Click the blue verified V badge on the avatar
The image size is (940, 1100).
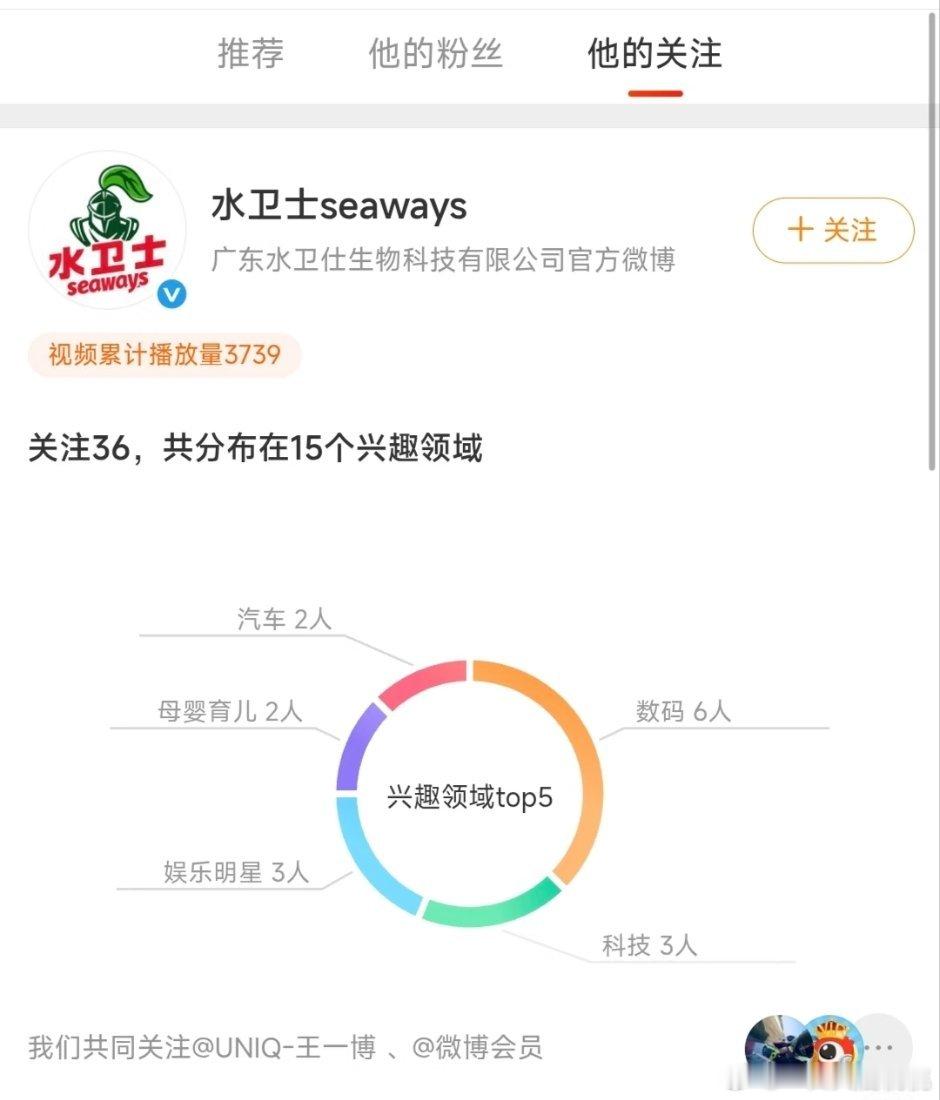coord(171,294)
